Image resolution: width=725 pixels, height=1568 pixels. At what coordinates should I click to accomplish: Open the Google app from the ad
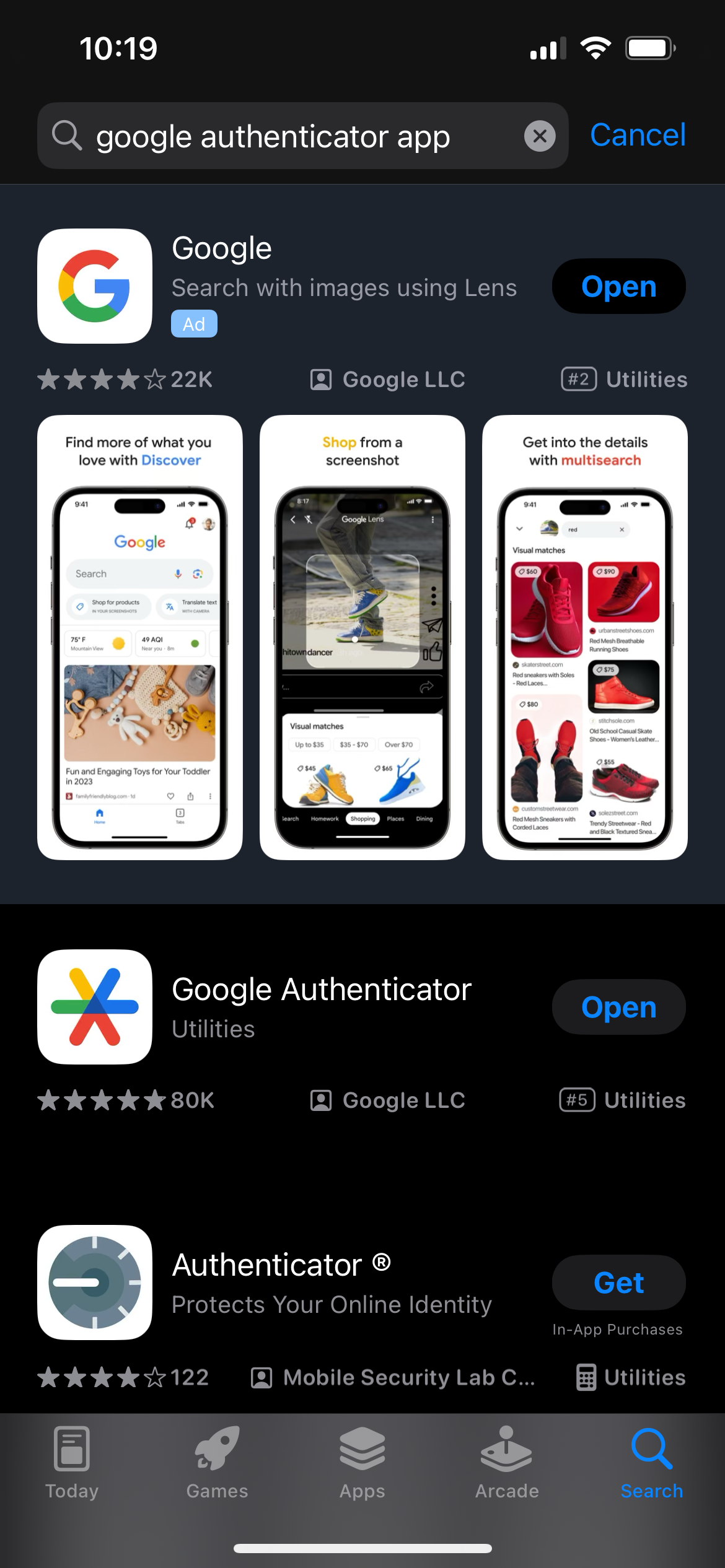coord(618,286)
